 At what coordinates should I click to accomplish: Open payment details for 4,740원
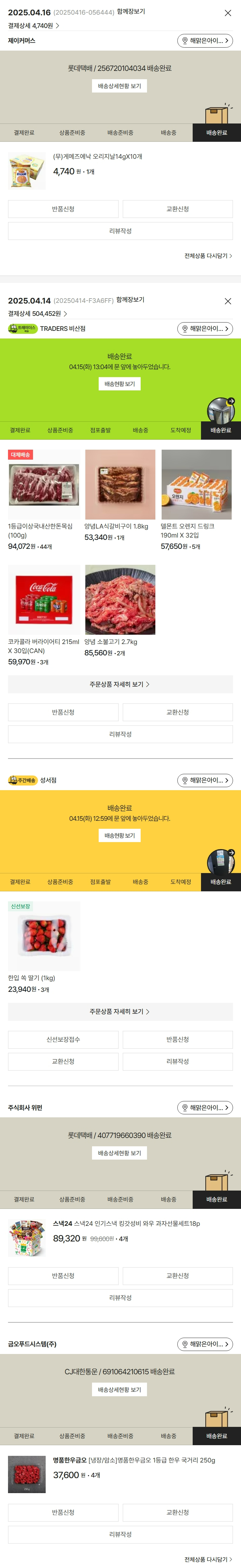34,26
